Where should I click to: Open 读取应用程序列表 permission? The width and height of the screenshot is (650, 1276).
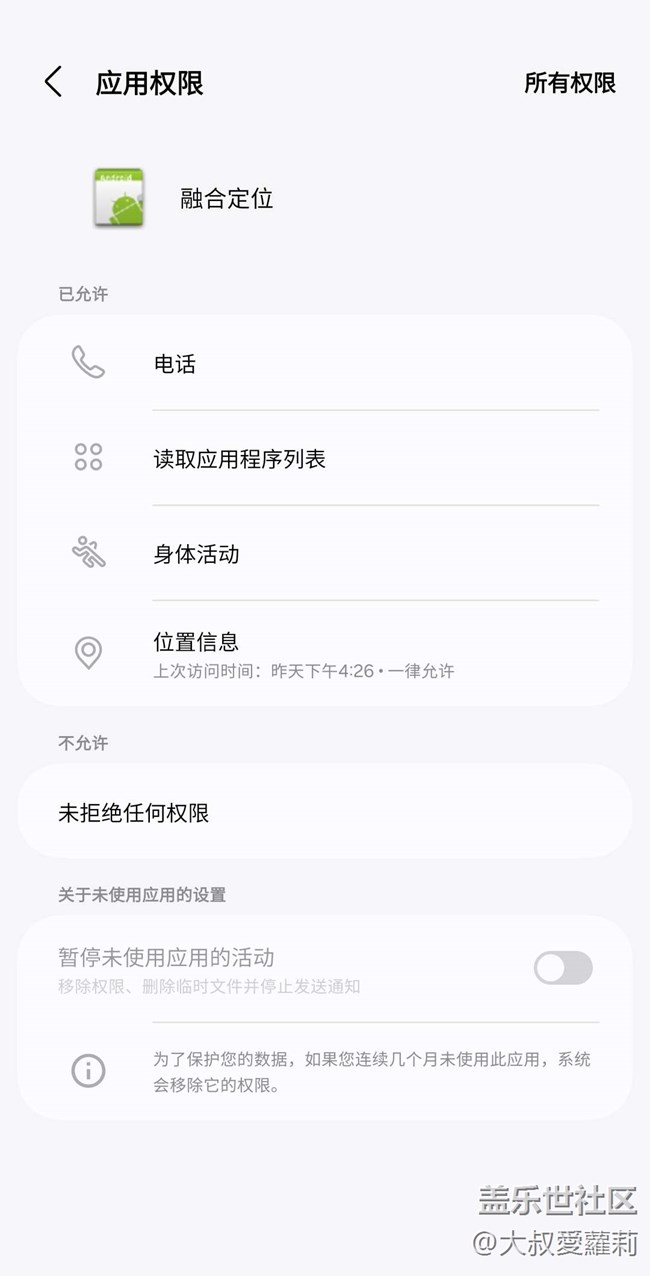click(324, 459)
